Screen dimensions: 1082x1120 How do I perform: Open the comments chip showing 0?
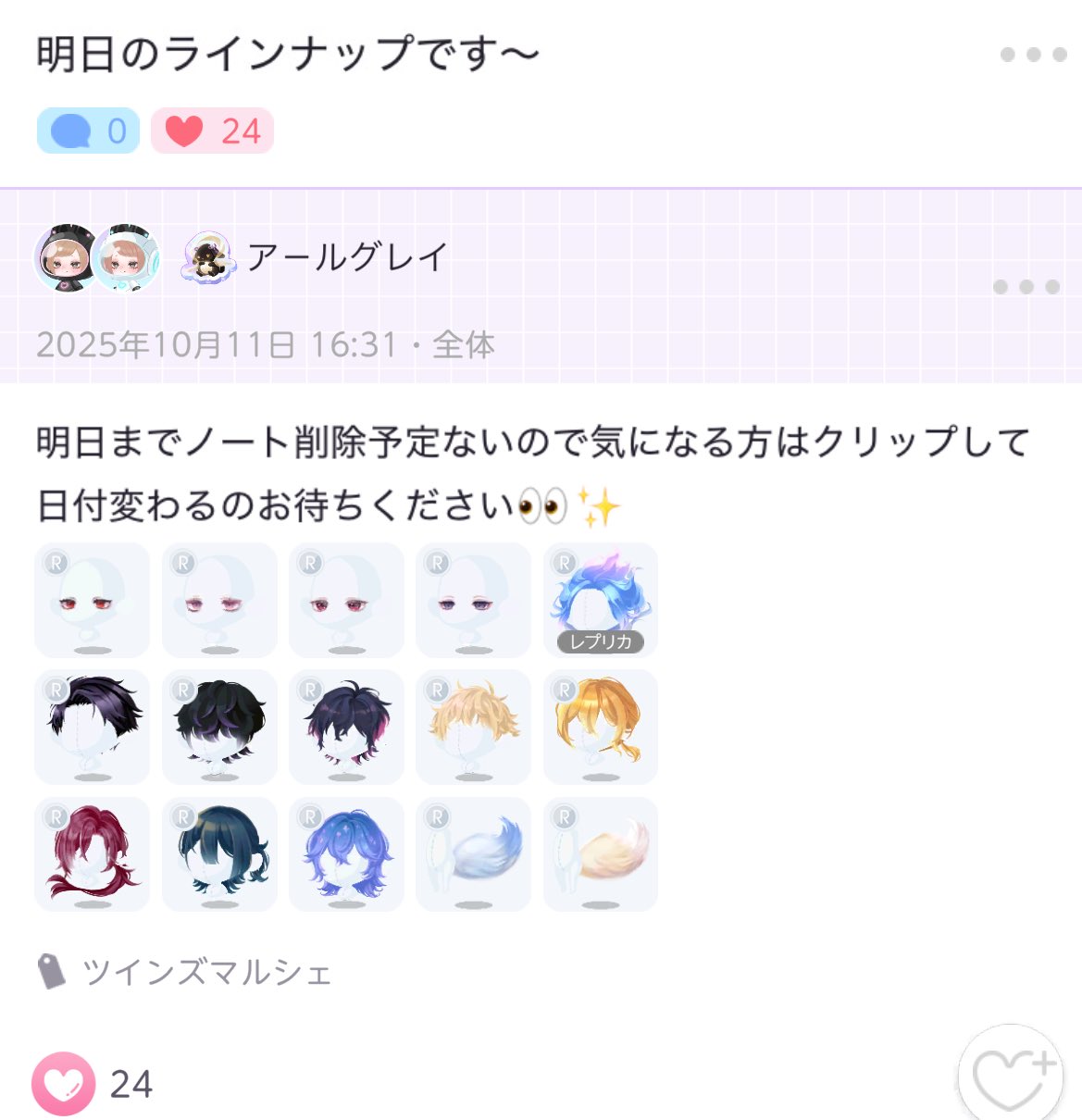coord(88,131)
